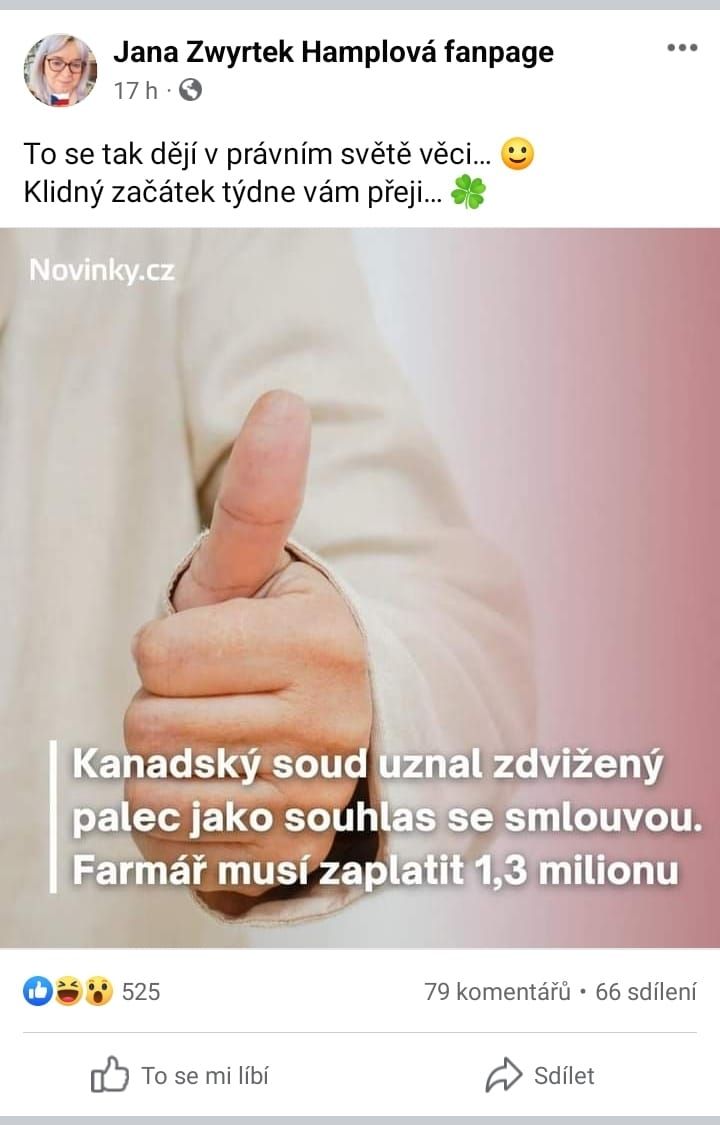Viewport: 720px width, 1125px height.
Task: Open the 79 komentářů comments
Action: tap(497, 992)
